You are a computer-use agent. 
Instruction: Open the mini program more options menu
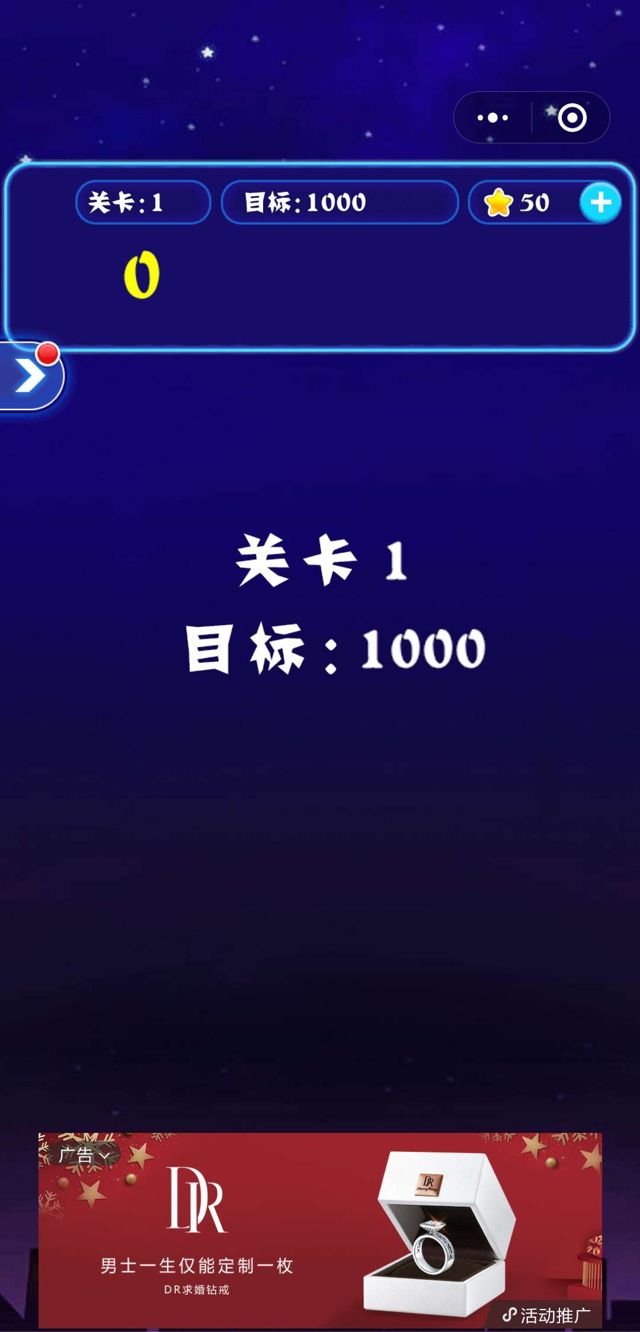pos(493,118)
